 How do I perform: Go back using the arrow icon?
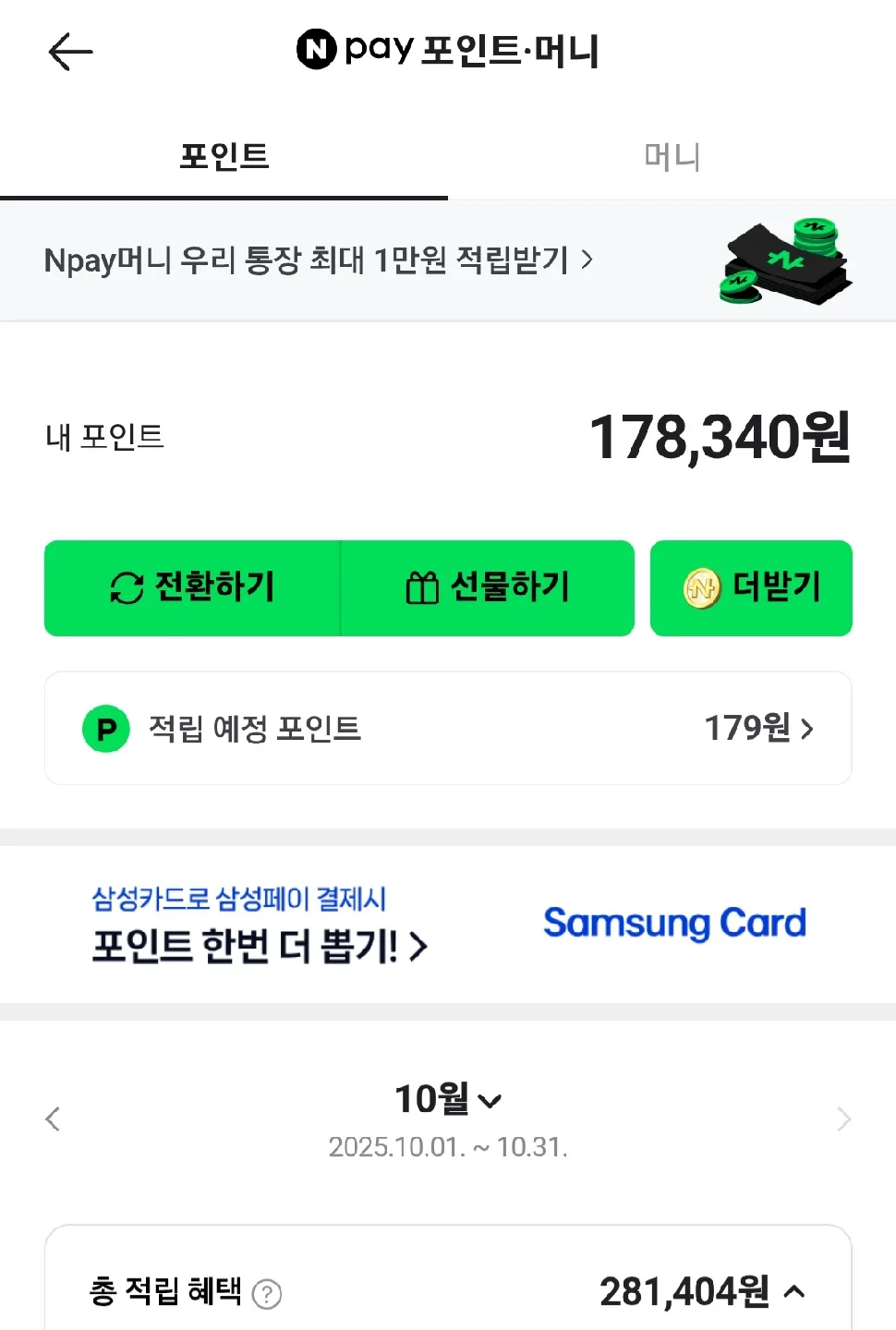point(70,52)
